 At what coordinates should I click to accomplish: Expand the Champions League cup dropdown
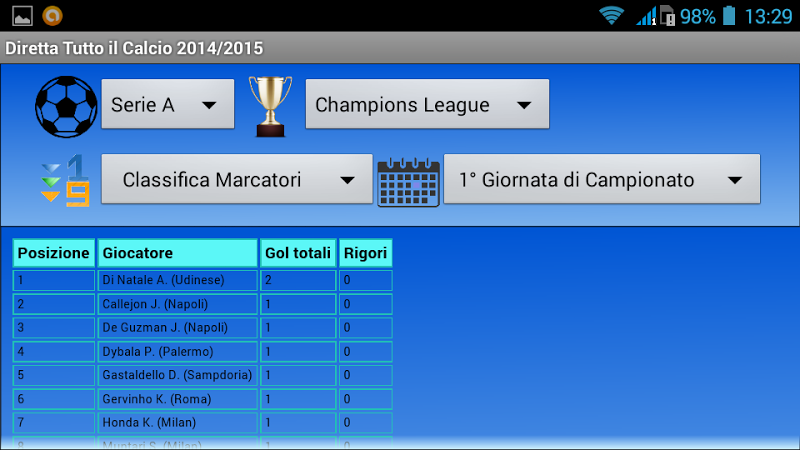(427, 104)
